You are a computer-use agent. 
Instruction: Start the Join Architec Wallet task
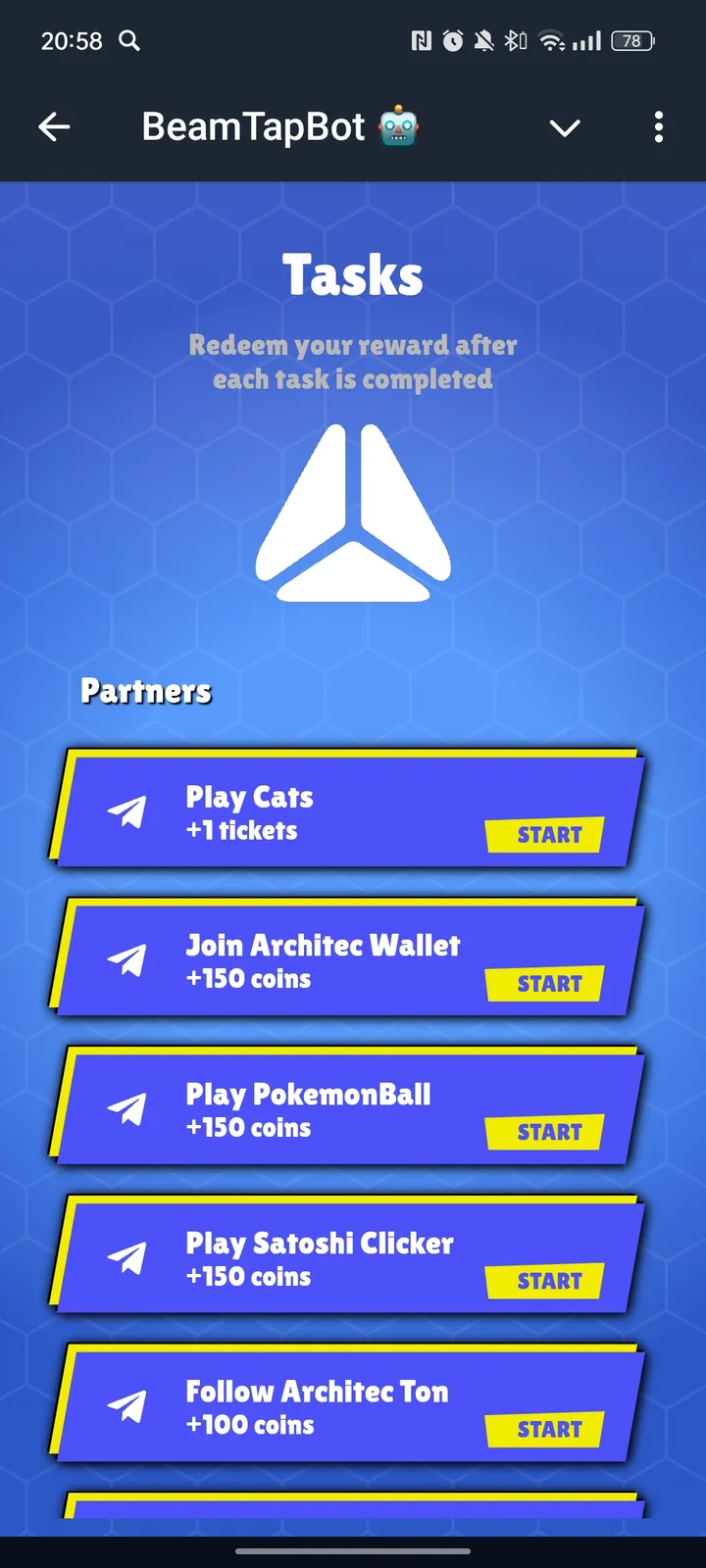545,984
